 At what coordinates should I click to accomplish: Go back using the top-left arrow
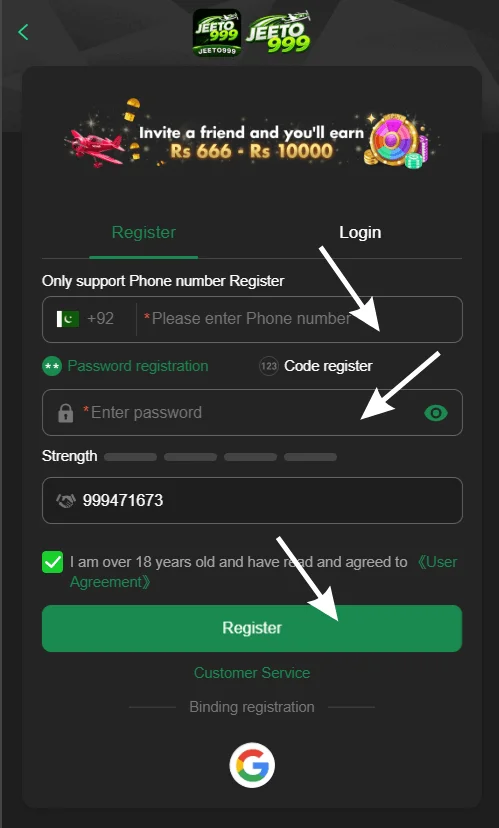click(23, 32)
